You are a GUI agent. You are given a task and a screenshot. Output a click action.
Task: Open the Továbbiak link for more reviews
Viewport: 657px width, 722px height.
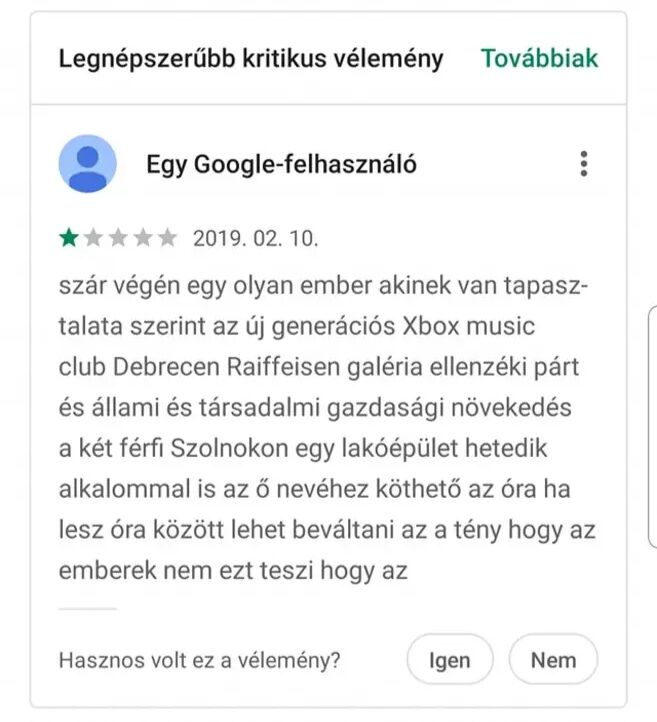(539, 58)
